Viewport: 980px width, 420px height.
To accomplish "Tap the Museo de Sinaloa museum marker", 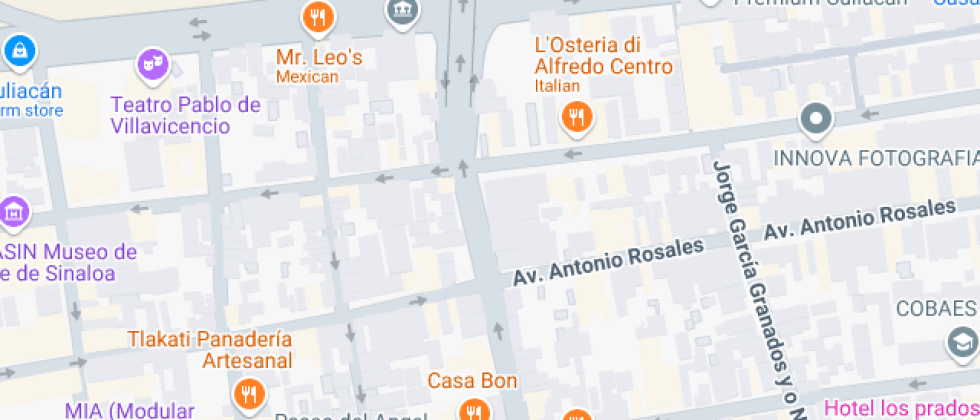I will pos(14,213).
